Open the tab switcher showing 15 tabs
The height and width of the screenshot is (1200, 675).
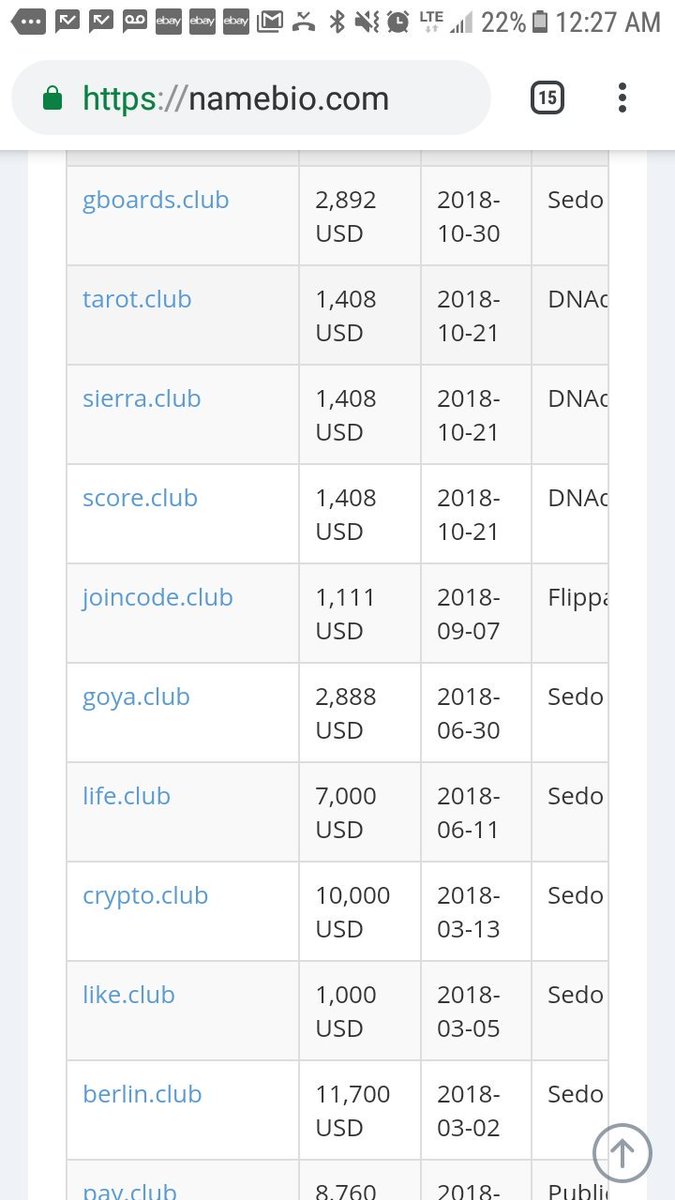click(547, 98)
